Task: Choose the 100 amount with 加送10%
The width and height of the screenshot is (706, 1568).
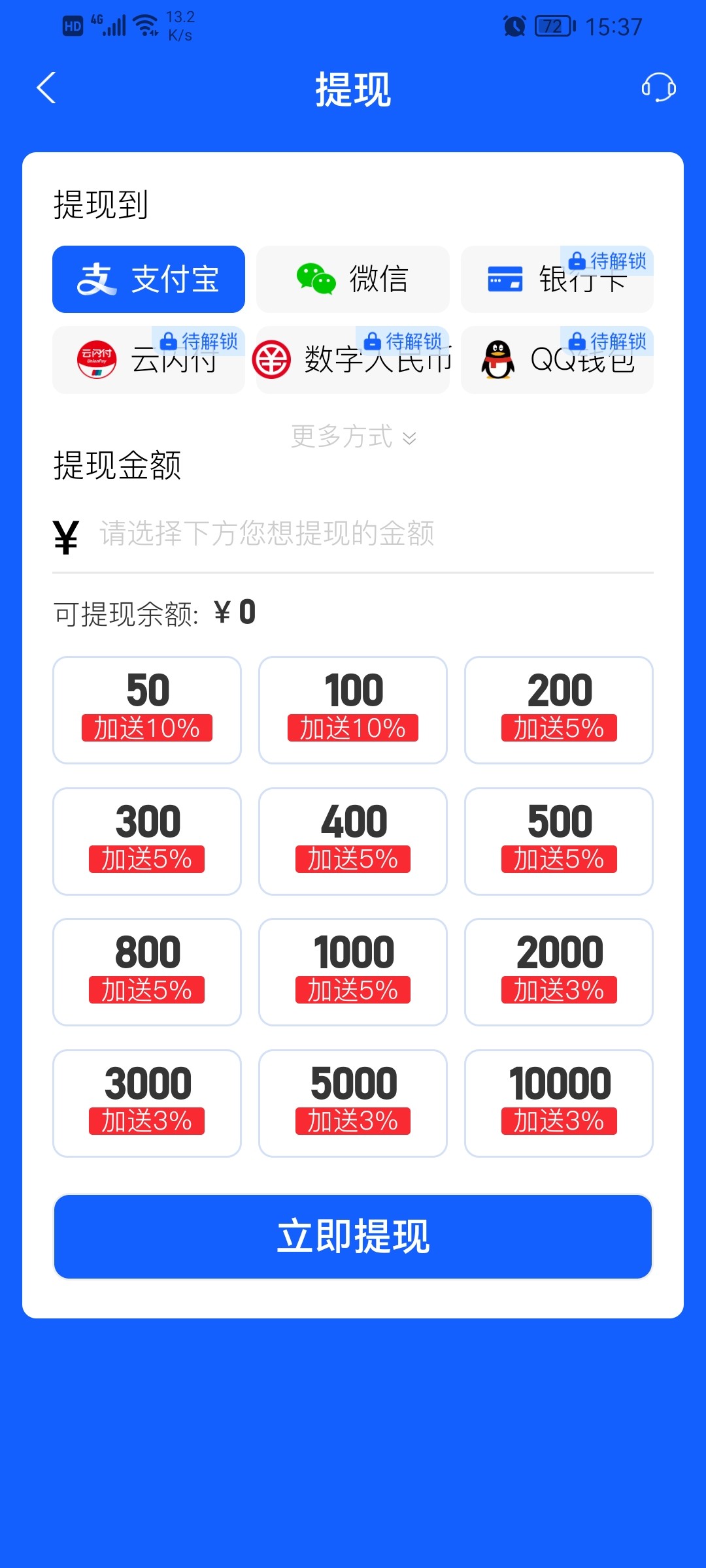Action: point(353,710)
